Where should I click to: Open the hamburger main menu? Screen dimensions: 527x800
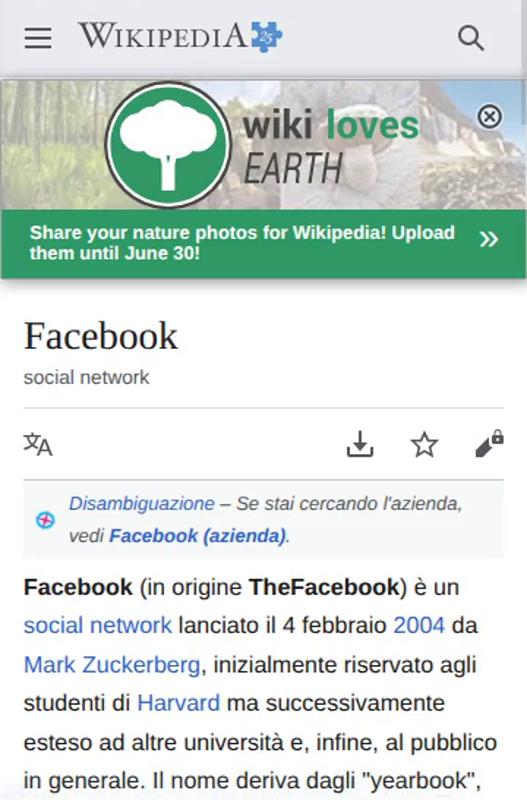38,38
